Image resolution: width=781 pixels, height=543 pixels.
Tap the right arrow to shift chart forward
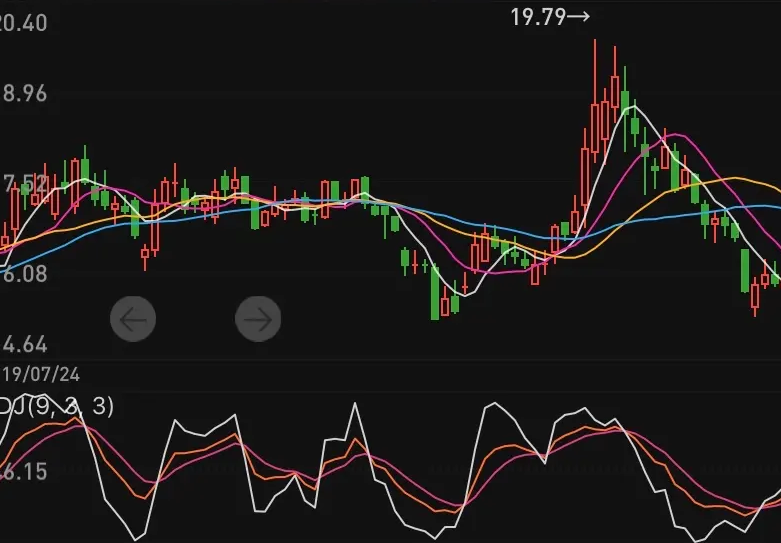[x=258, y=319]
